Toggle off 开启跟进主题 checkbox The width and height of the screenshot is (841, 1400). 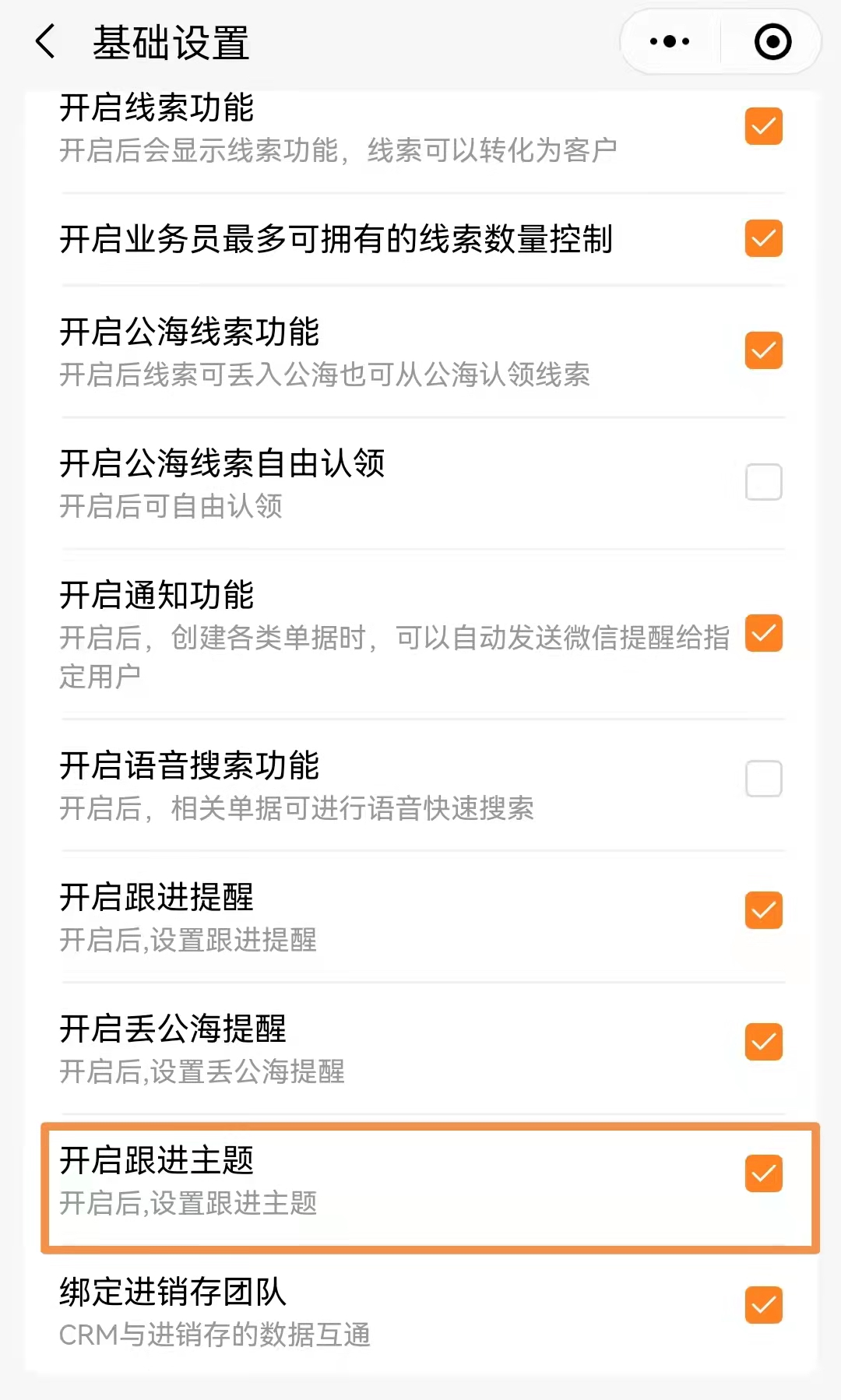(763, 1173)
